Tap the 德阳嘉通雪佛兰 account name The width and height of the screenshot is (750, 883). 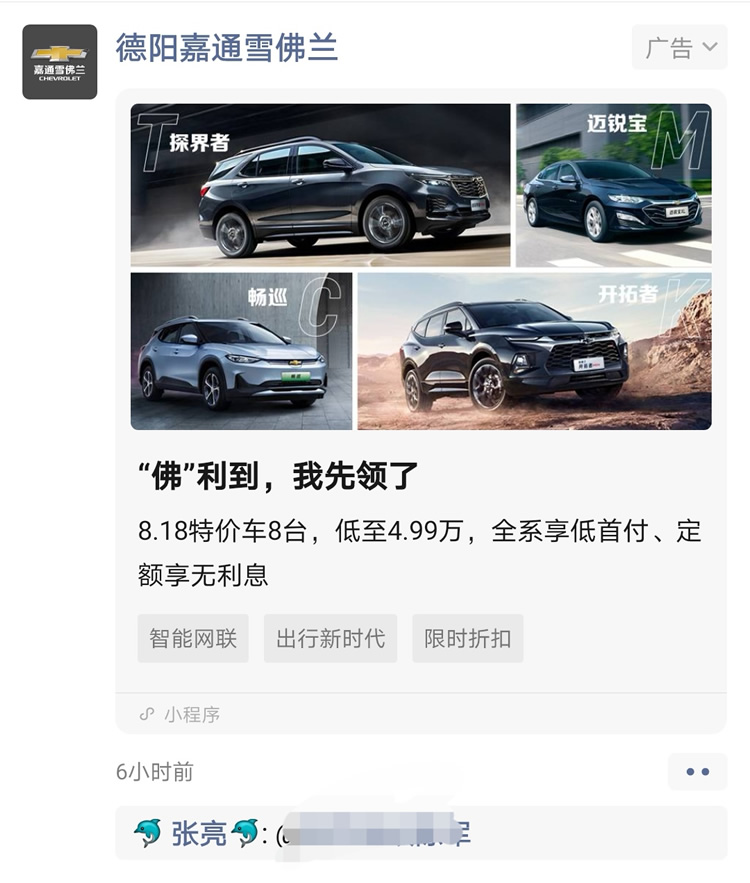(227, 47)
